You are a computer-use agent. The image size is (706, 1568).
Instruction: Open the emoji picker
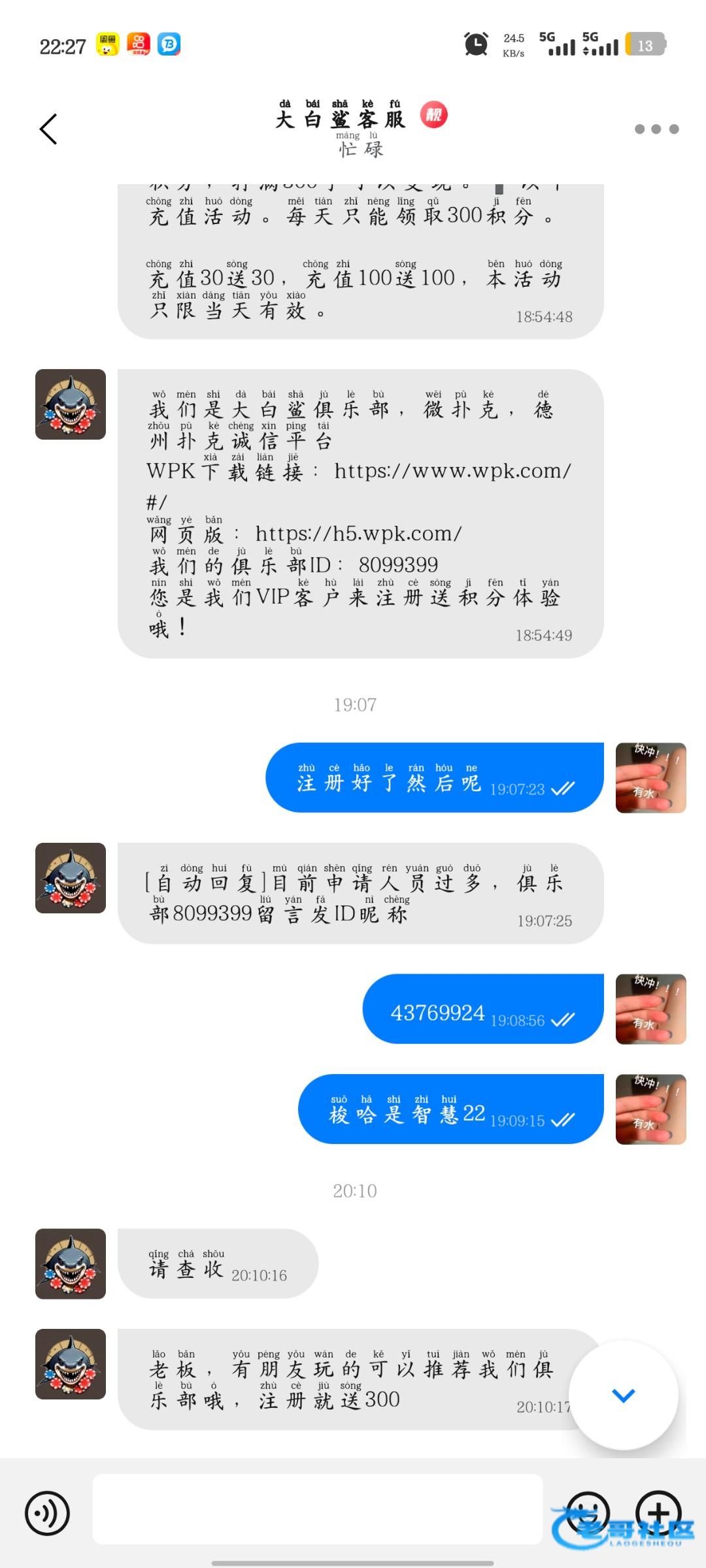587,1512
